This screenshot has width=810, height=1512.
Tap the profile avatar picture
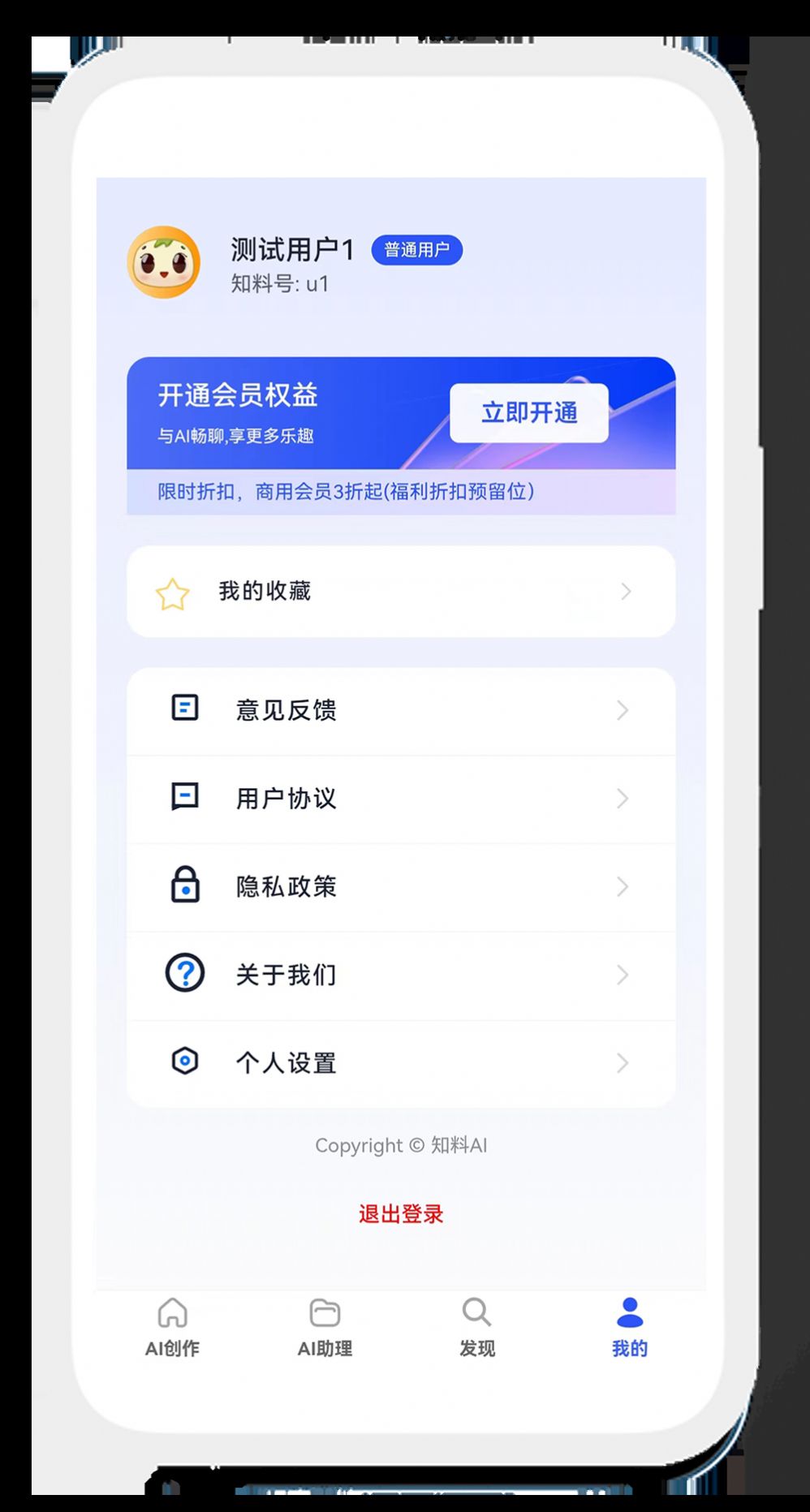[164, 263]
